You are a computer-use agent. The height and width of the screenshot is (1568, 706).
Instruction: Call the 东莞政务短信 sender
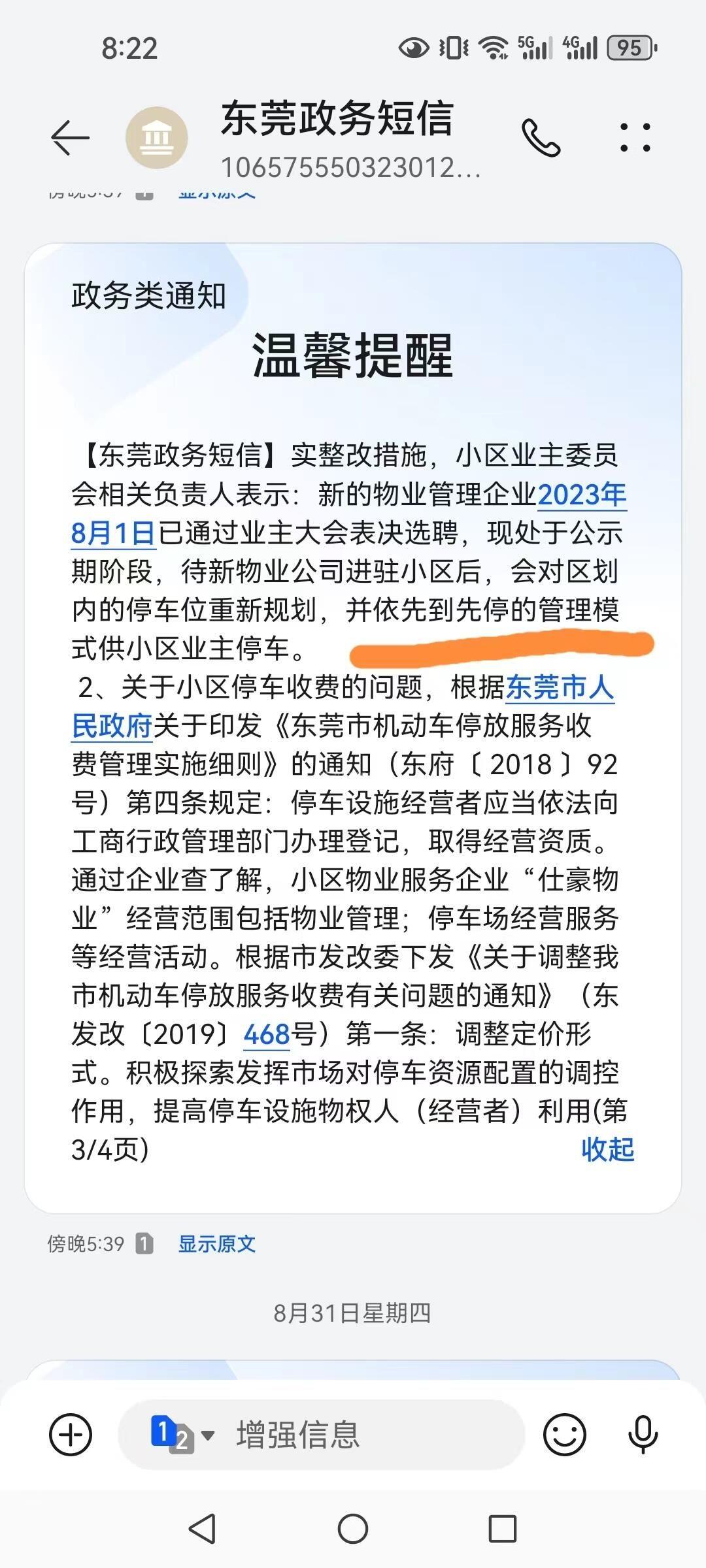point(541,138)
